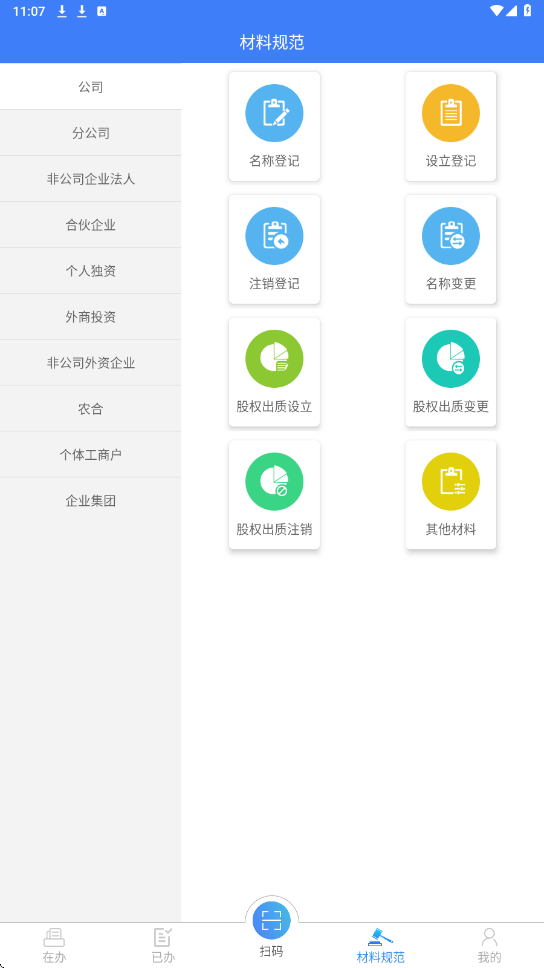The width and height of the screenshot is (544, 968).
Task: Select the 外商投资 category
Action: pos(90,317)
